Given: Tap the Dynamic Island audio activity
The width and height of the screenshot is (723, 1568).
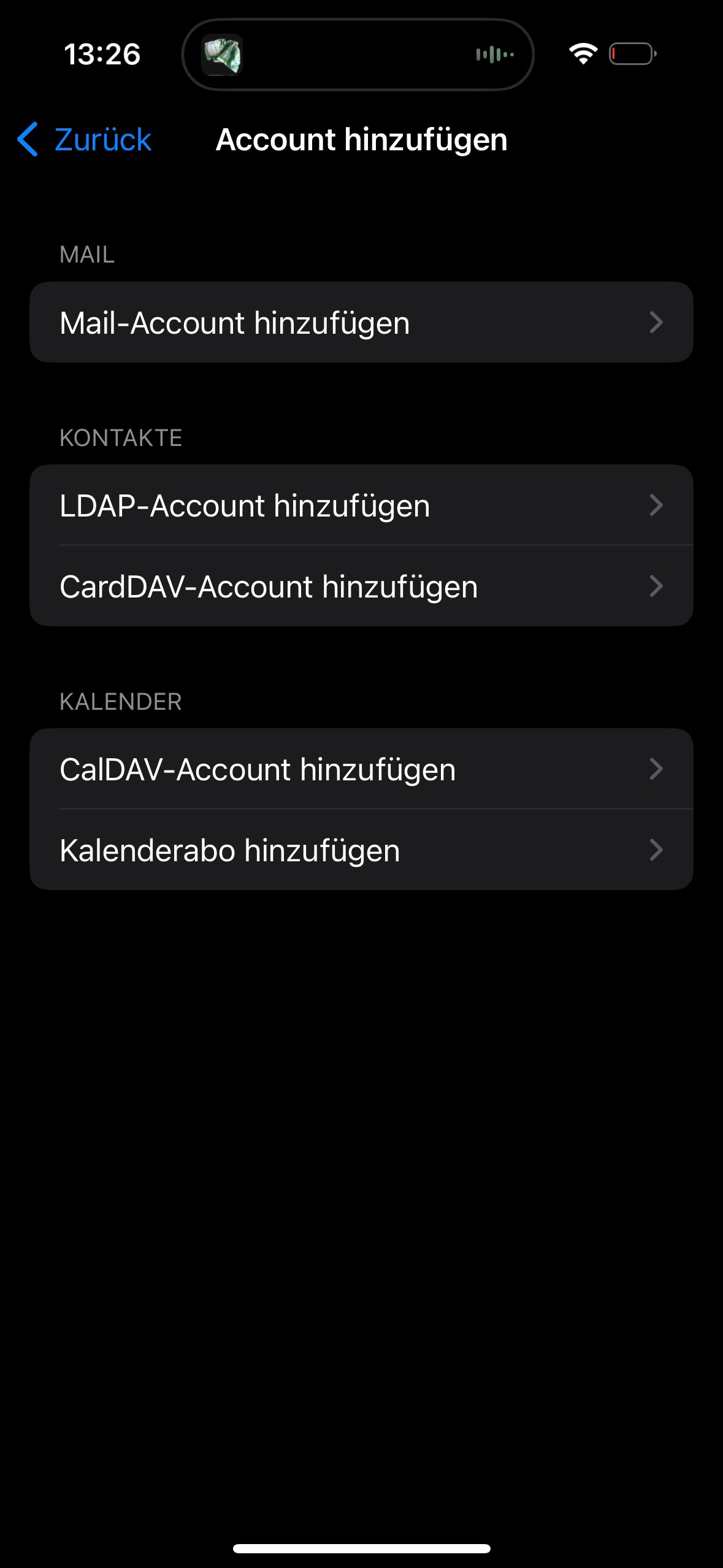Looking at the screenshot, I should (x=358, y=55).
